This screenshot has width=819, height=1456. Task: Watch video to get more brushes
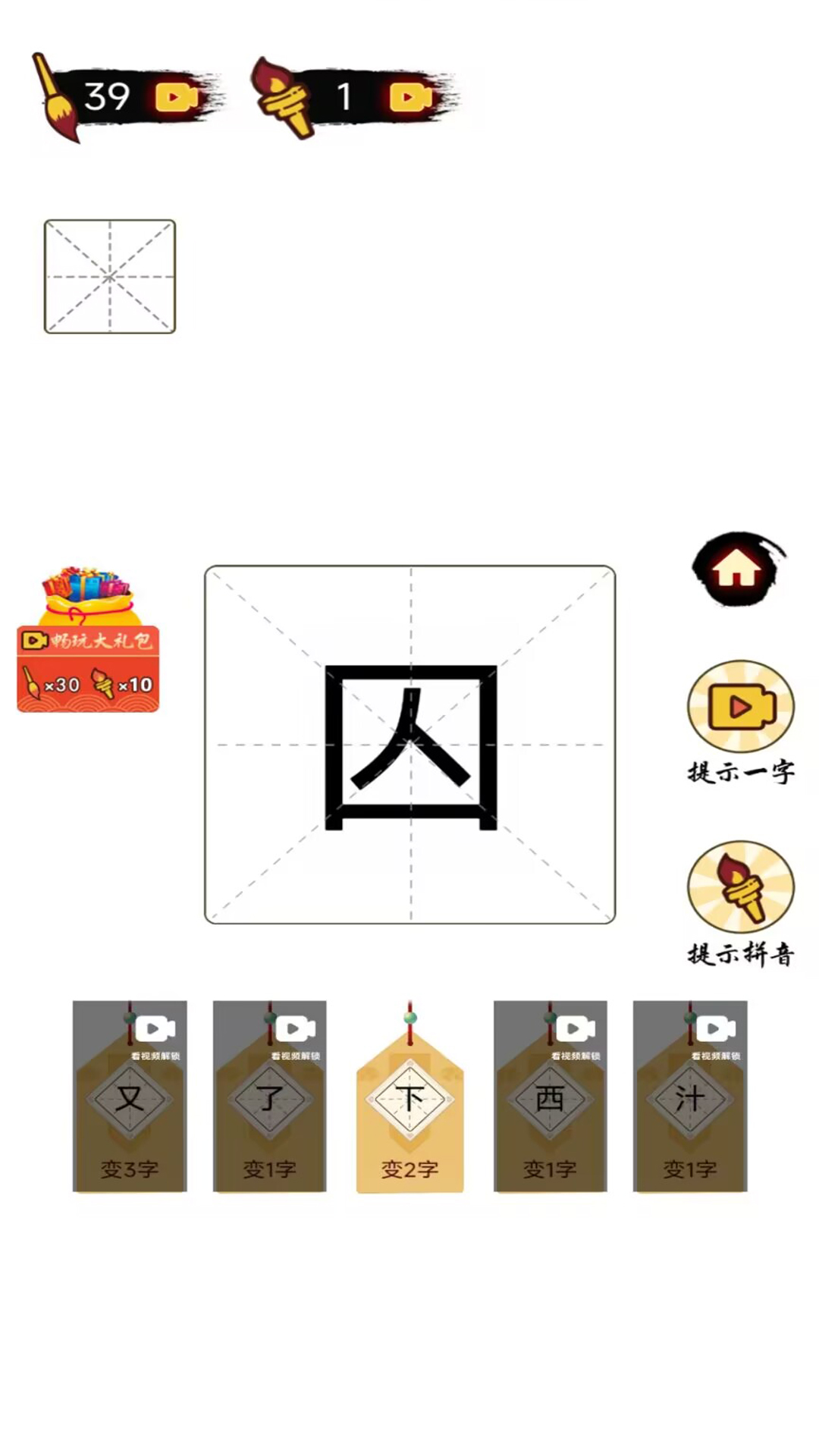(176, 97)
